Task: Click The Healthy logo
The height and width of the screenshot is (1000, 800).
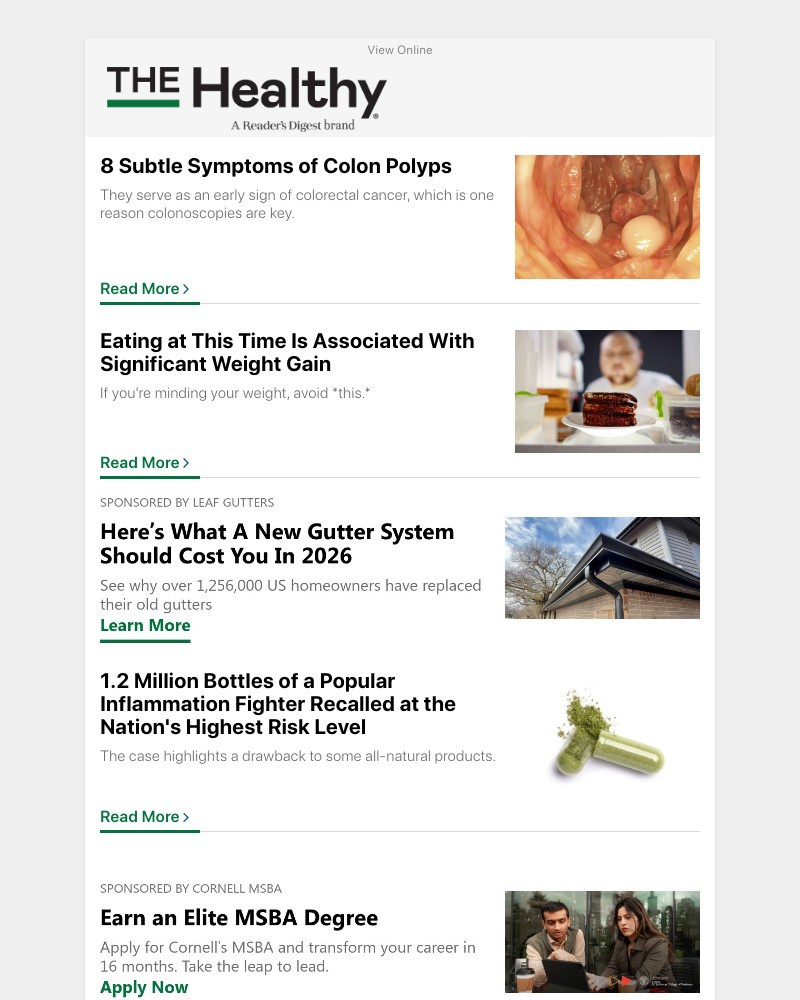Action: pyautogui.click(x=243, y=93)
